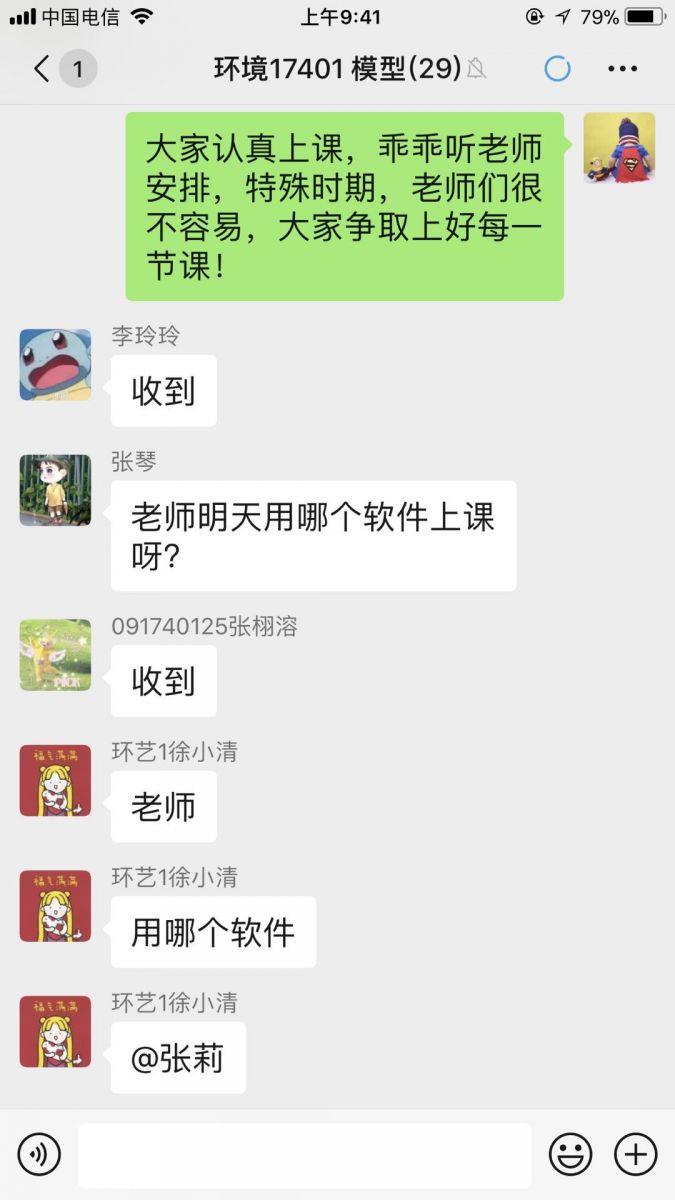Open 张琴's avatar profile
Screen dimensions: 675x1200
pyautogui.click(x=55, y=491)
